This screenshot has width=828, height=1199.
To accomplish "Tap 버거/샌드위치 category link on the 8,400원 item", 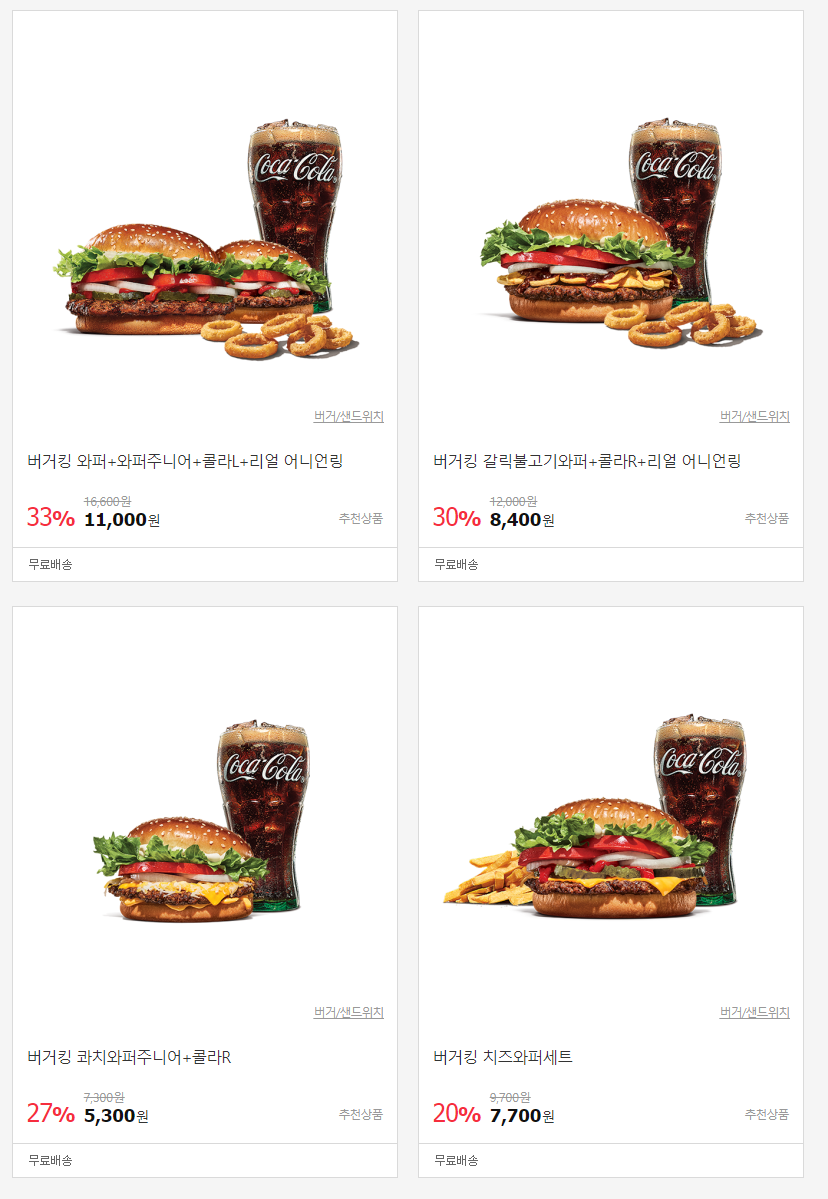I will coord(755,417).
